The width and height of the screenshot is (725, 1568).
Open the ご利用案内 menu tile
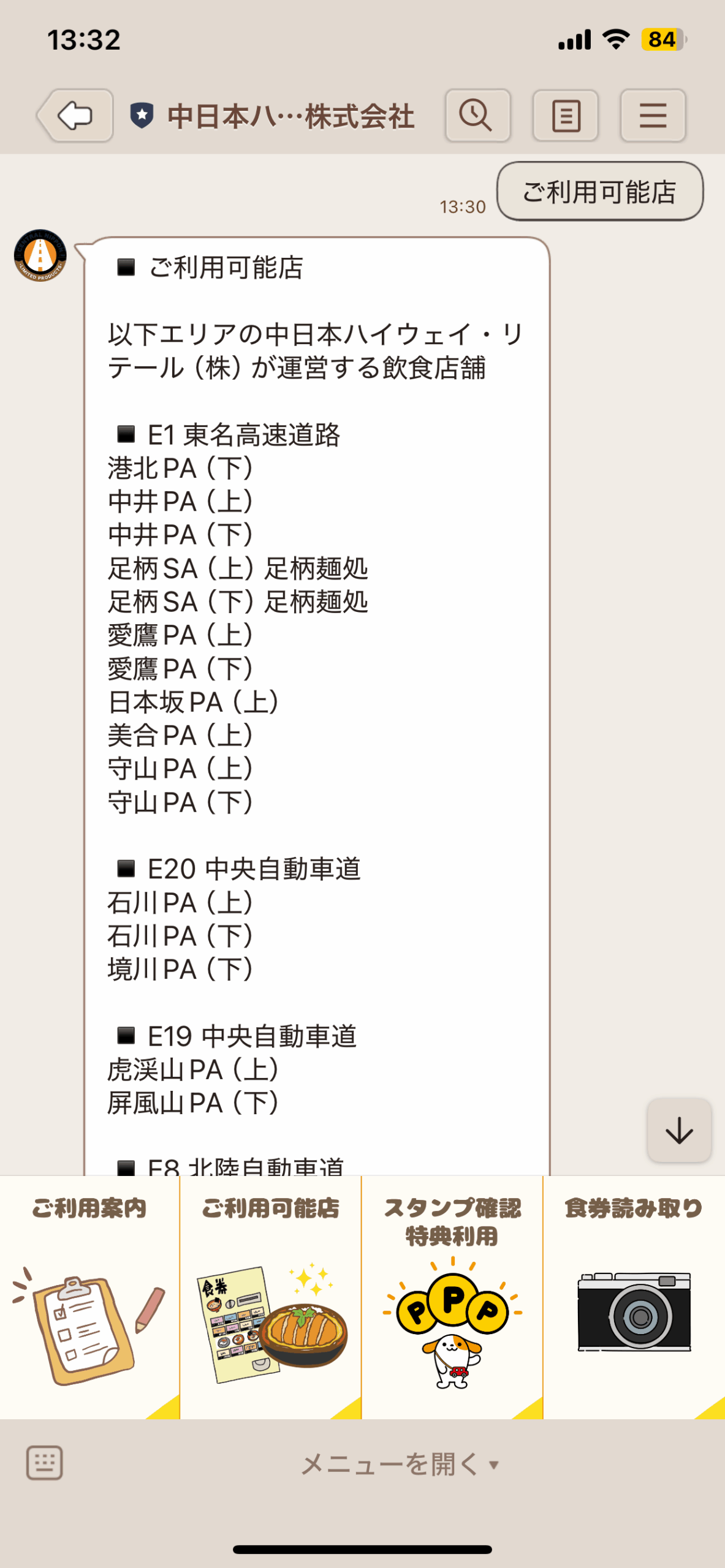(89, 1297)
